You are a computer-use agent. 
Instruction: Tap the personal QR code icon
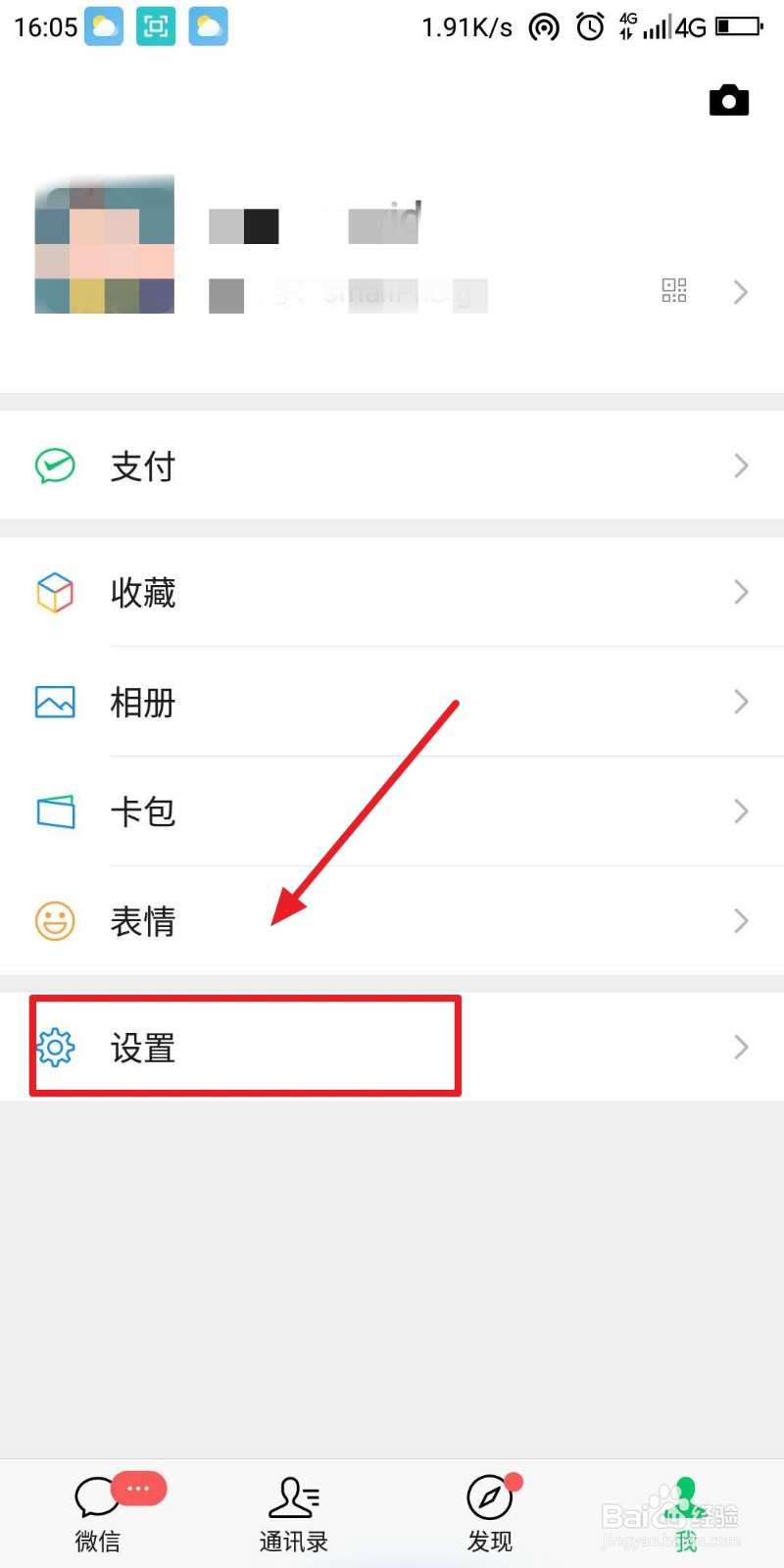click(673, 290)
